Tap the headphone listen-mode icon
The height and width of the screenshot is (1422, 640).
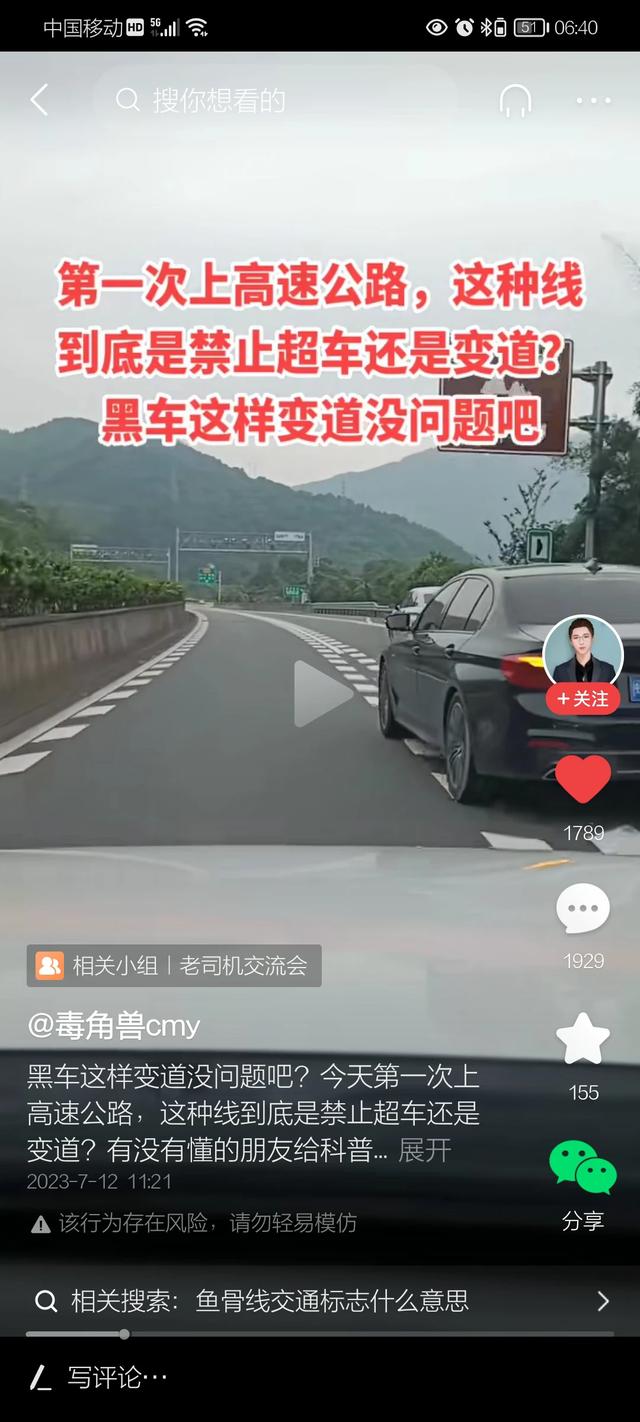tap(515, 100)
